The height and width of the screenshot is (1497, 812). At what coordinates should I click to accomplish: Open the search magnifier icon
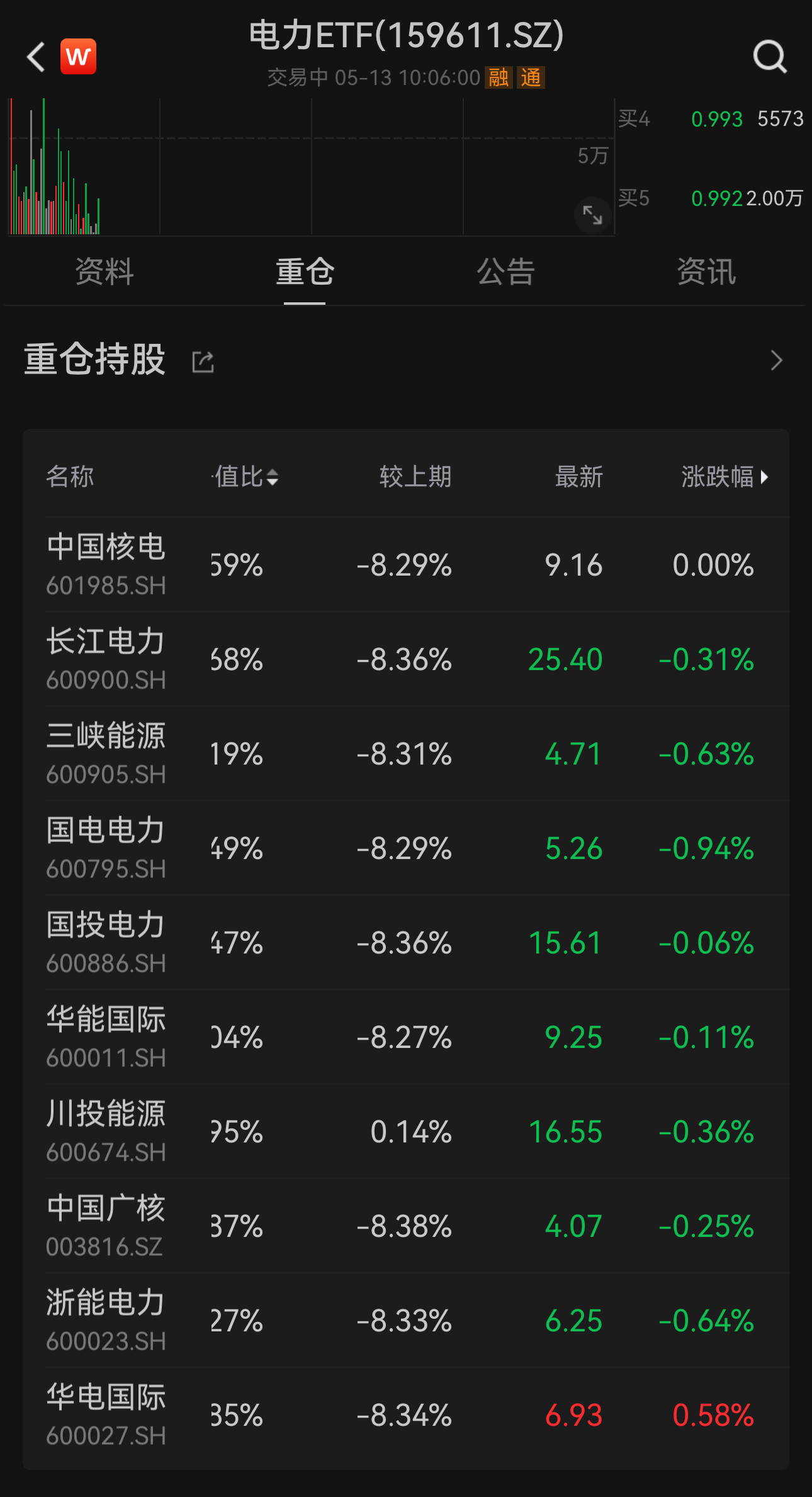click(770, 57)
